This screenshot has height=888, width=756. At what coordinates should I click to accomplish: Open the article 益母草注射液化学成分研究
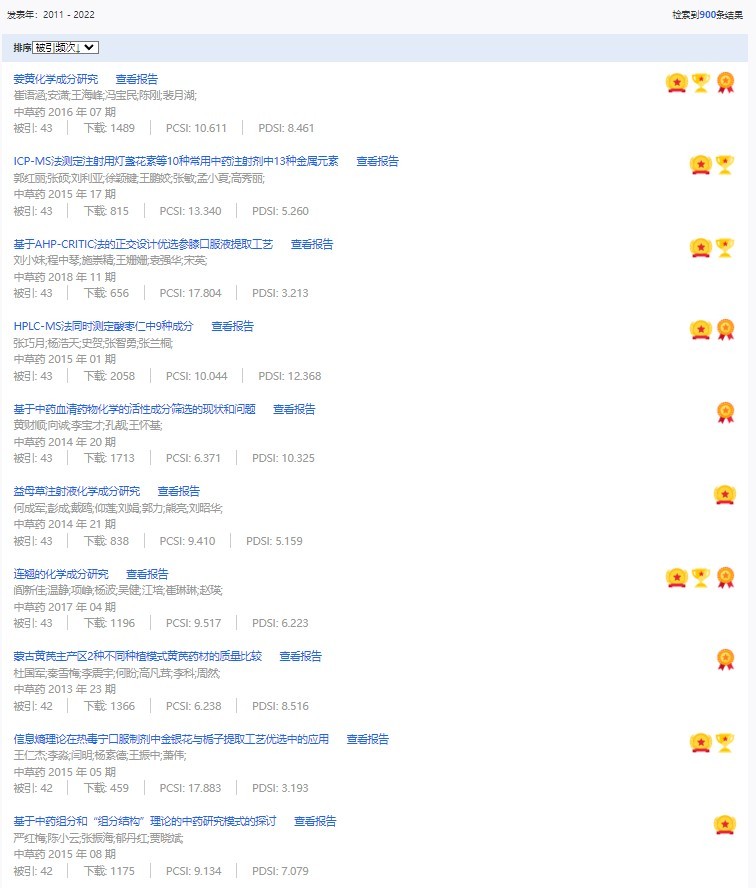[77, 491]
